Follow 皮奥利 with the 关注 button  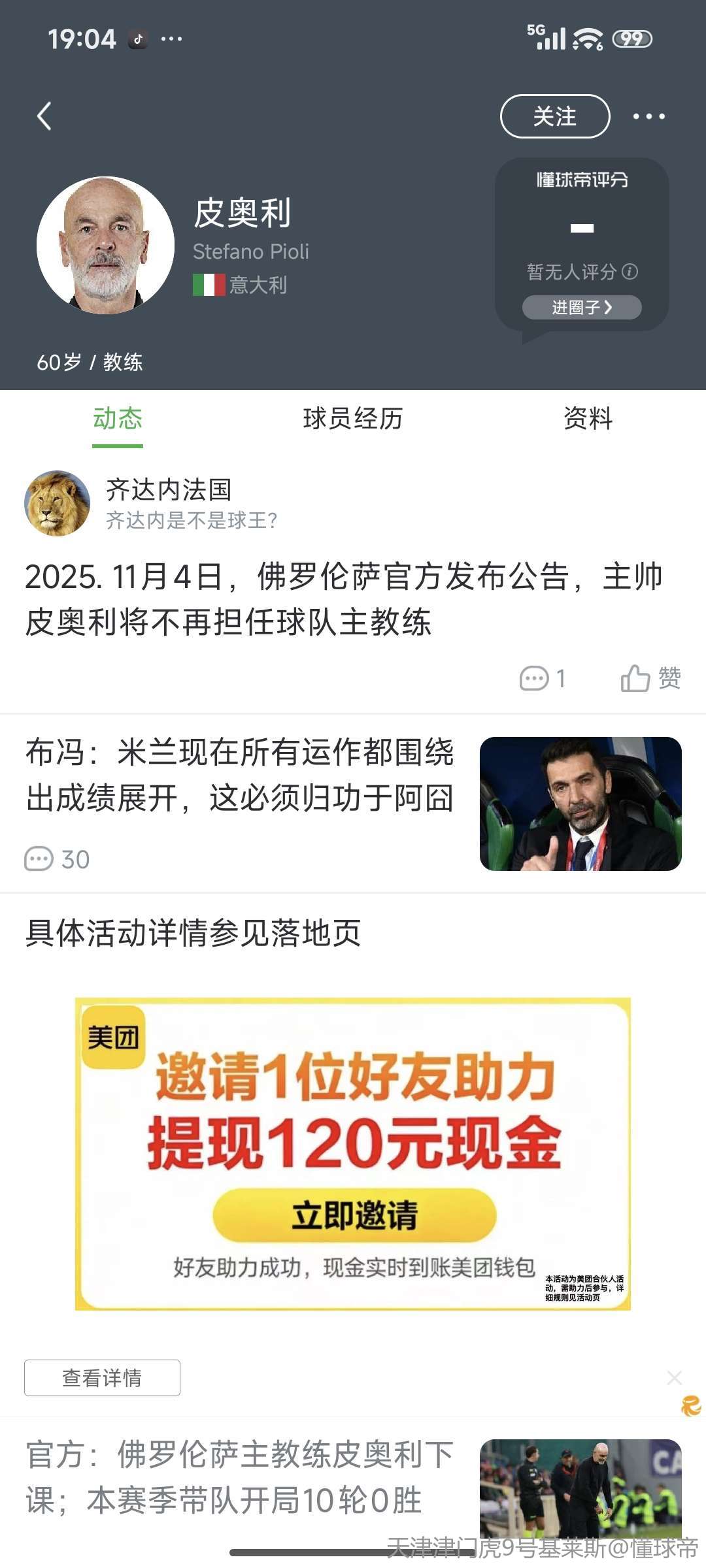[x=554, y=116]
